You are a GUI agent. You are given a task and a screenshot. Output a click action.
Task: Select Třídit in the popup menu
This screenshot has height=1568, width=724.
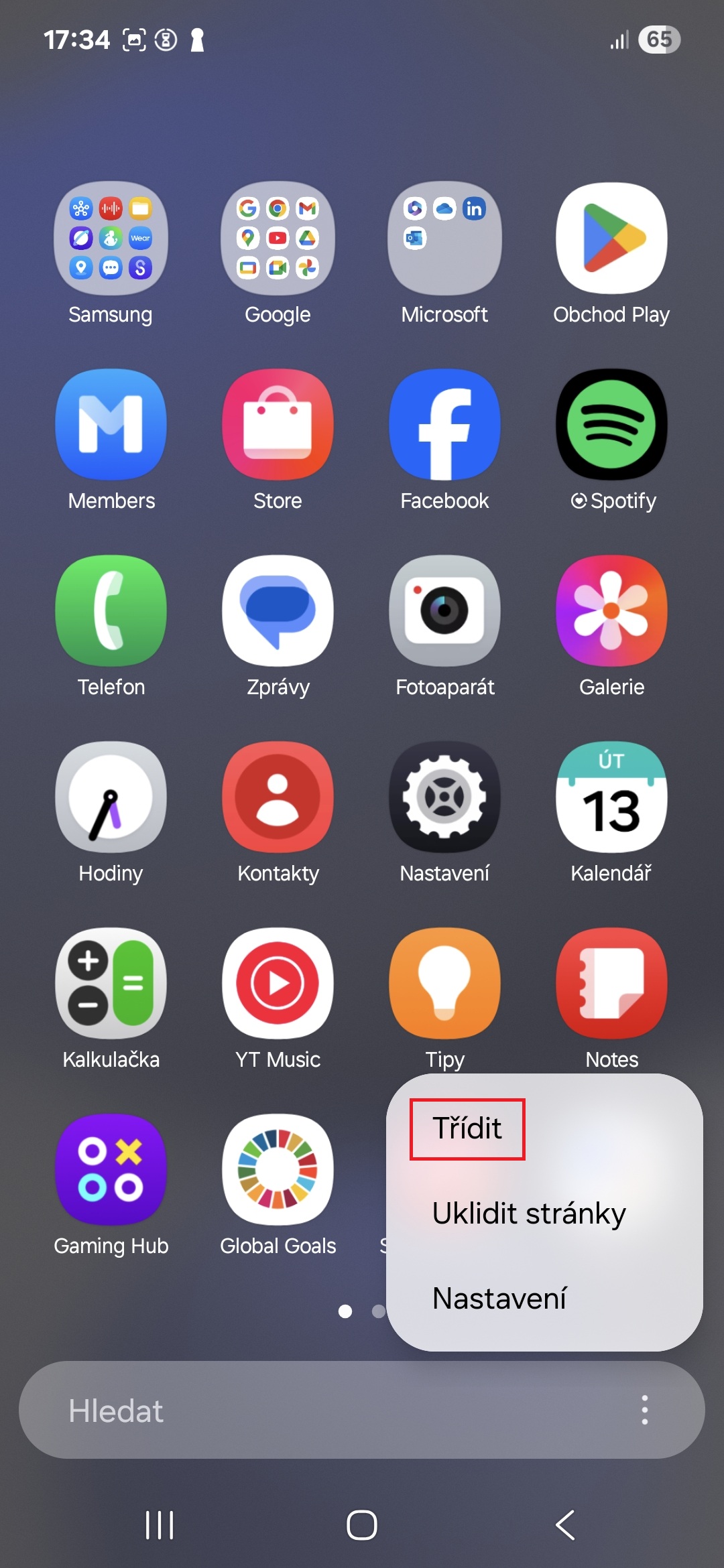[467, 1128]
